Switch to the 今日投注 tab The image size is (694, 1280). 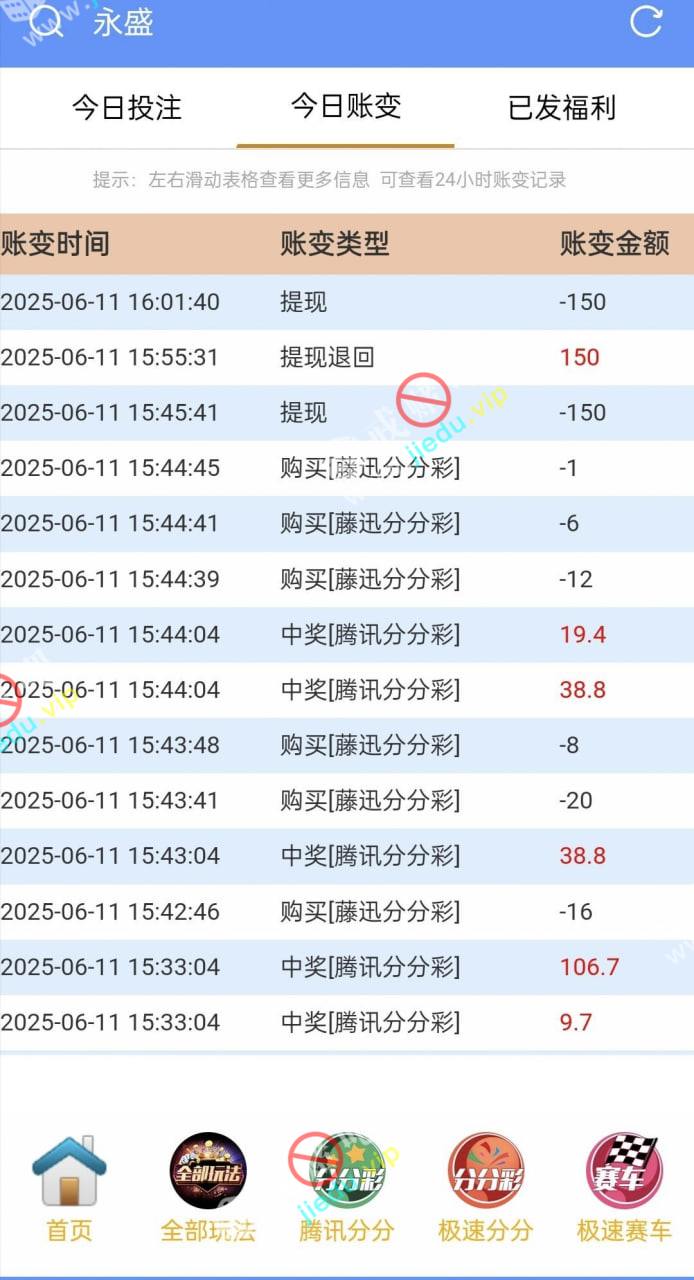click(127, 108)
